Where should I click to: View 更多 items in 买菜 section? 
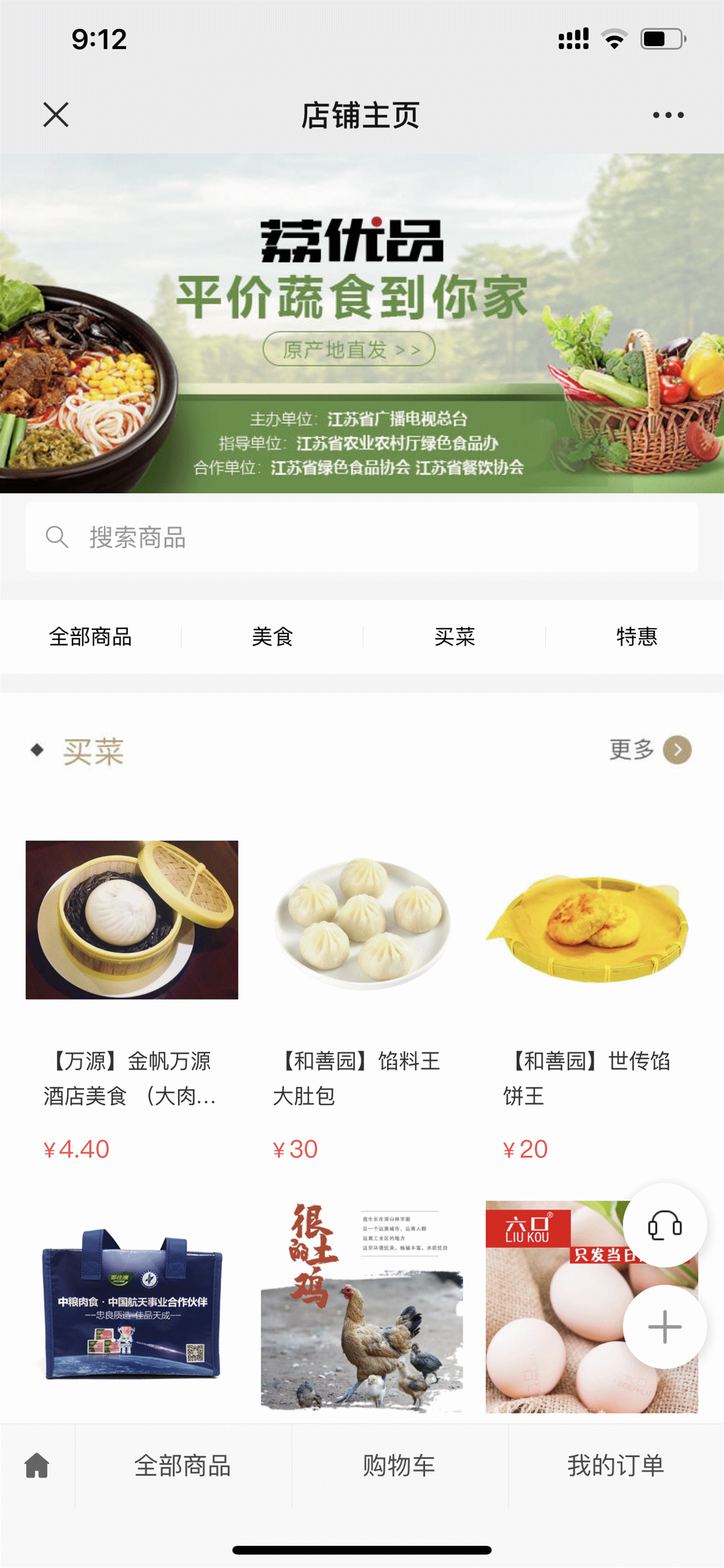click(x=650, y=750)
